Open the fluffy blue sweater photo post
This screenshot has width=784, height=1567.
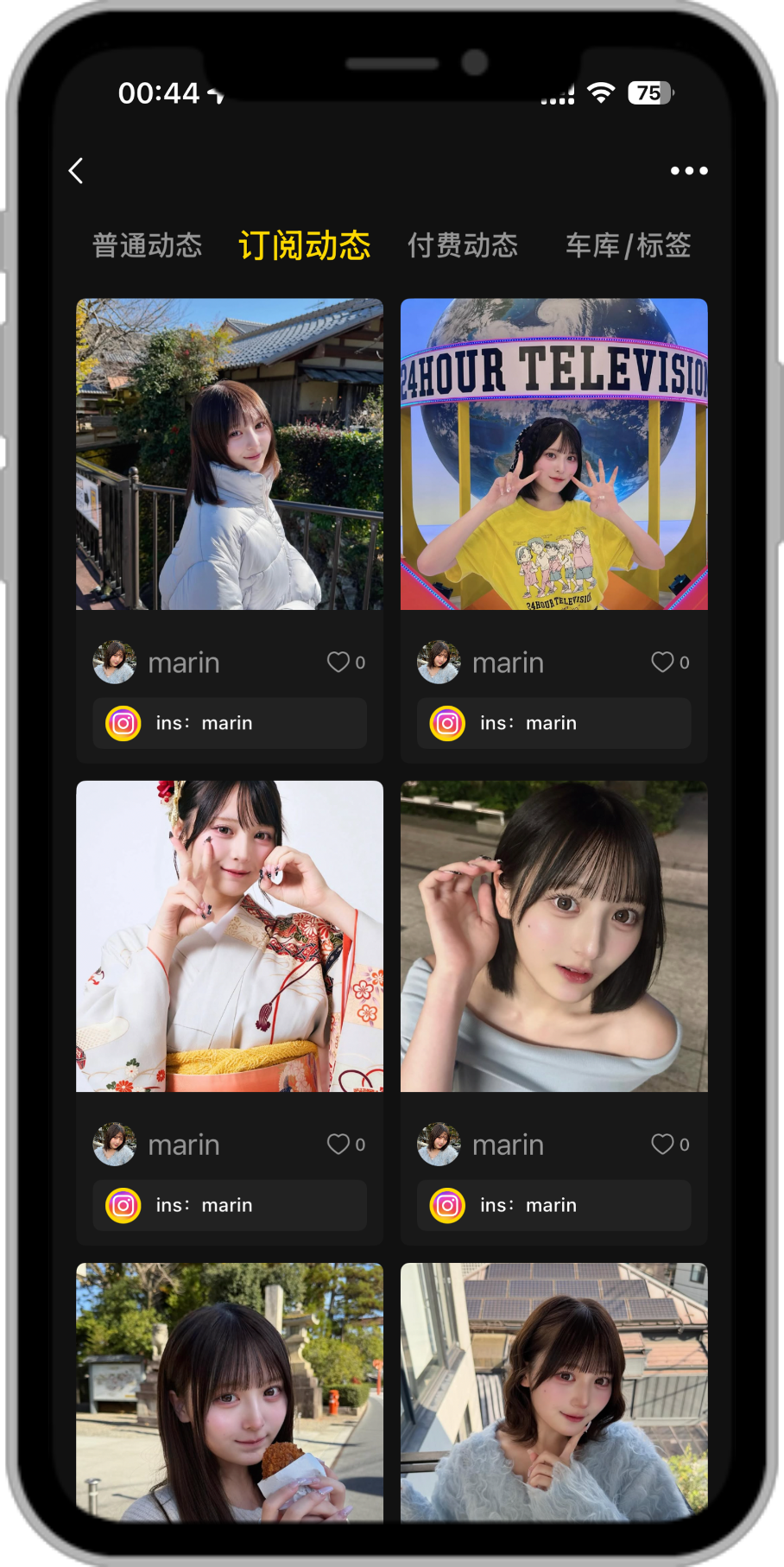(553, 1391)
